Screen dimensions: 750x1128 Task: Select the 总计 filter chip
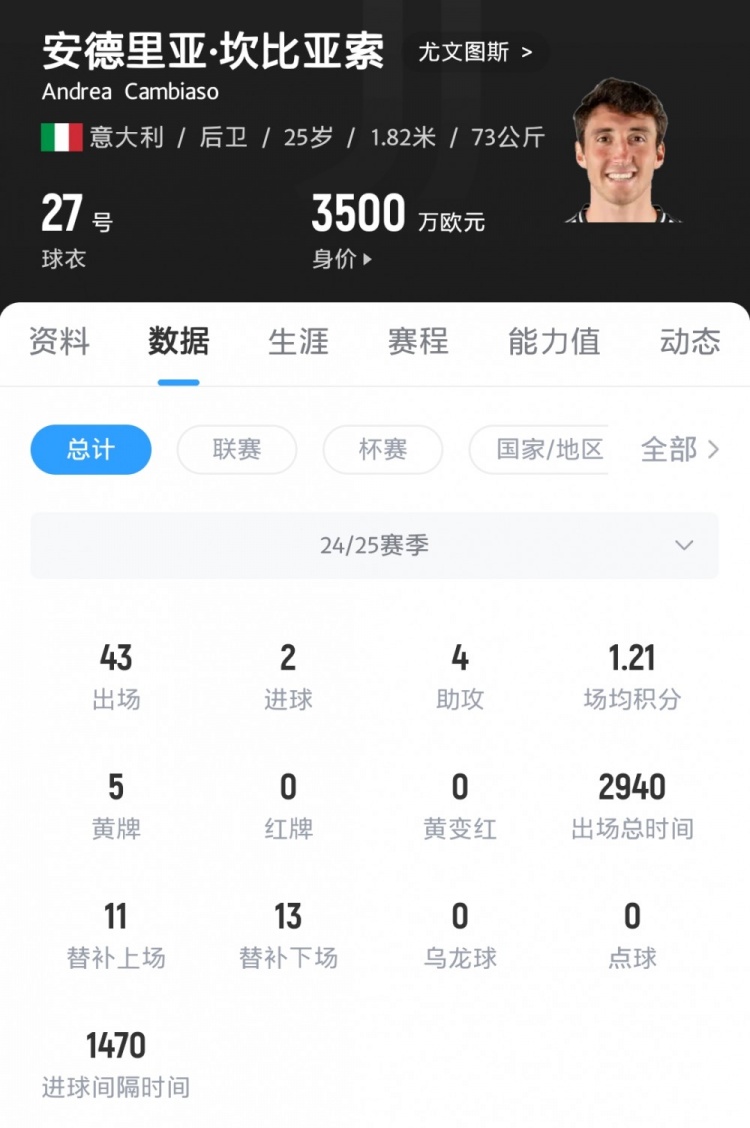point(91,450)
